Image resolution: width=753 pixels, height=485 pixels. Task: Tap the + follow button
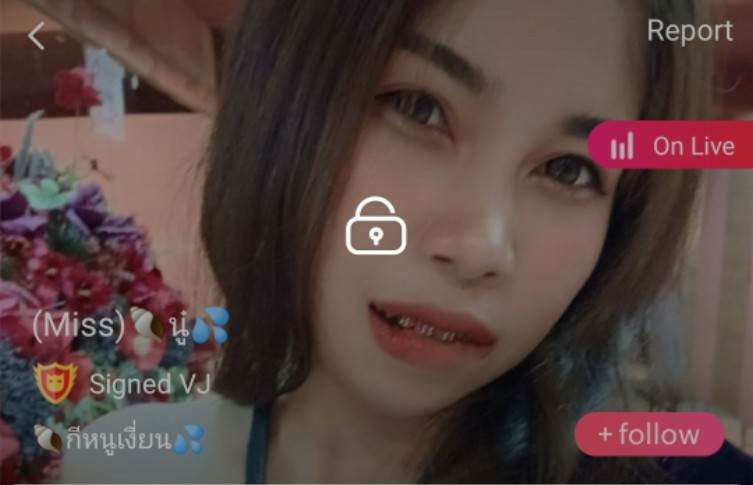pyautogui.click(x=649, y=435)
